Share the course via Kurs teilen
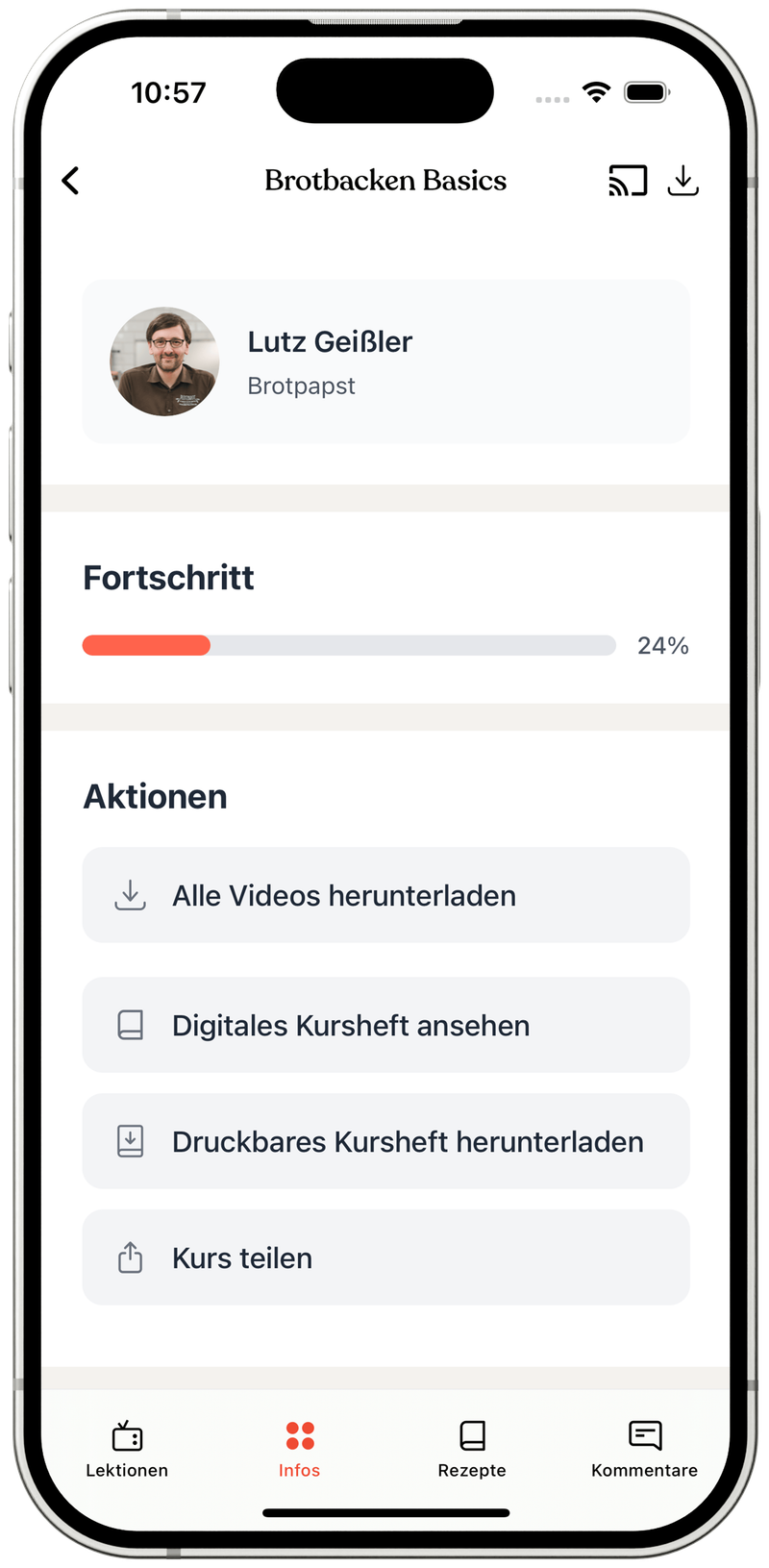769x1568 pixels. (385, 1257)
